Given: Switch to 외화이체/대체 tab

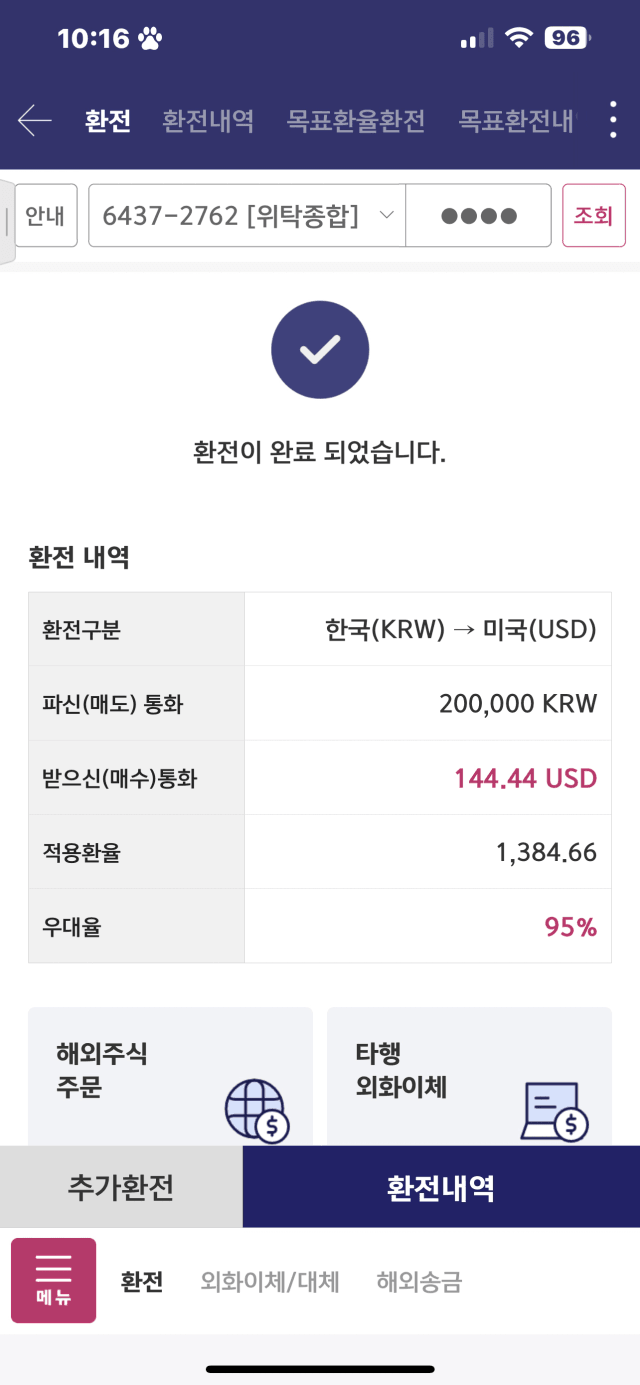Looking at the screenshot, I should 270,1282.
